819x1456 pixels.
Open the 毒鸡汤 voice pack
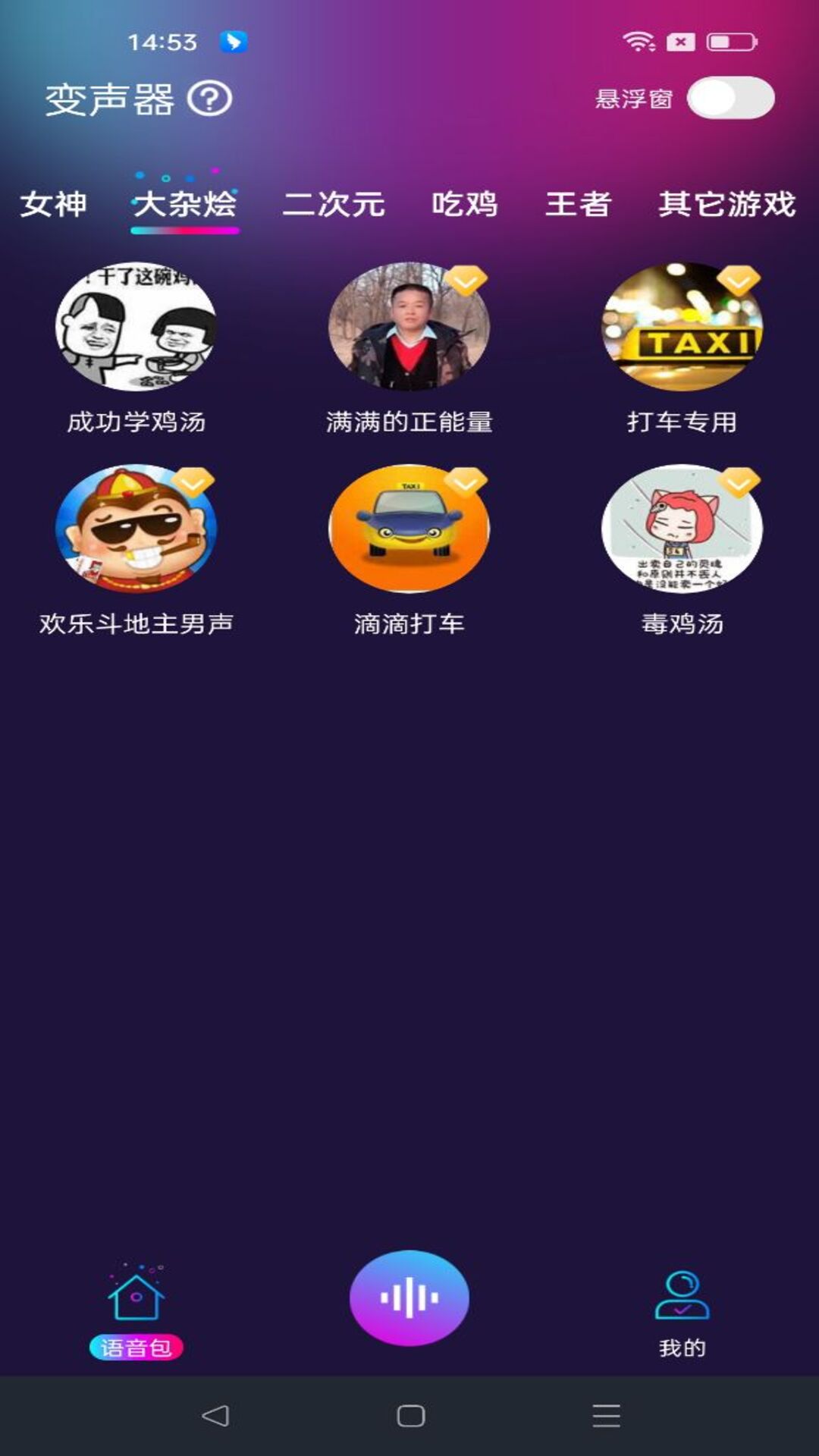(x=682, y=529)
